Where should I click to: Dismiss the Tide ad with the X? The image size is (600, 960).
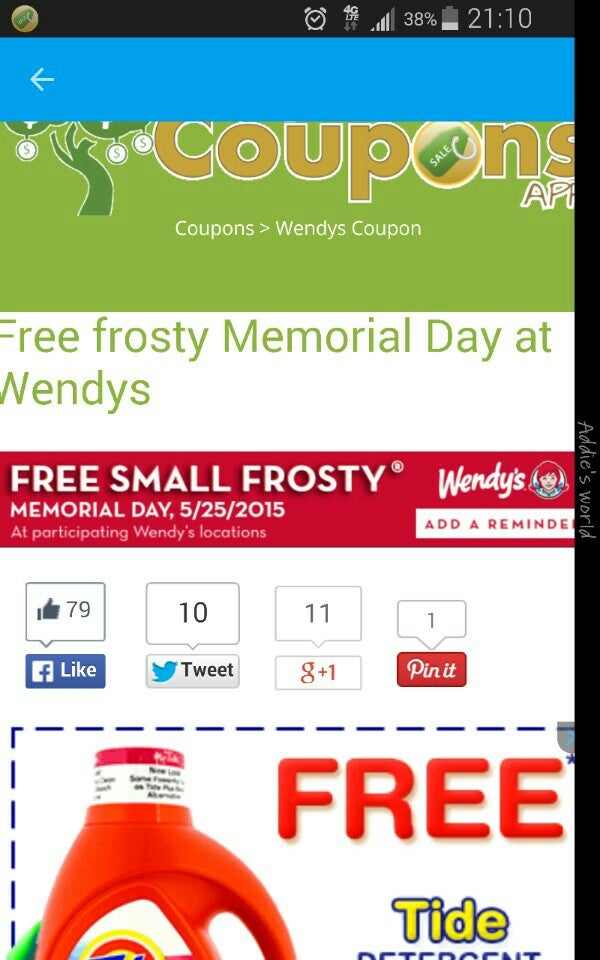point(566,737)
